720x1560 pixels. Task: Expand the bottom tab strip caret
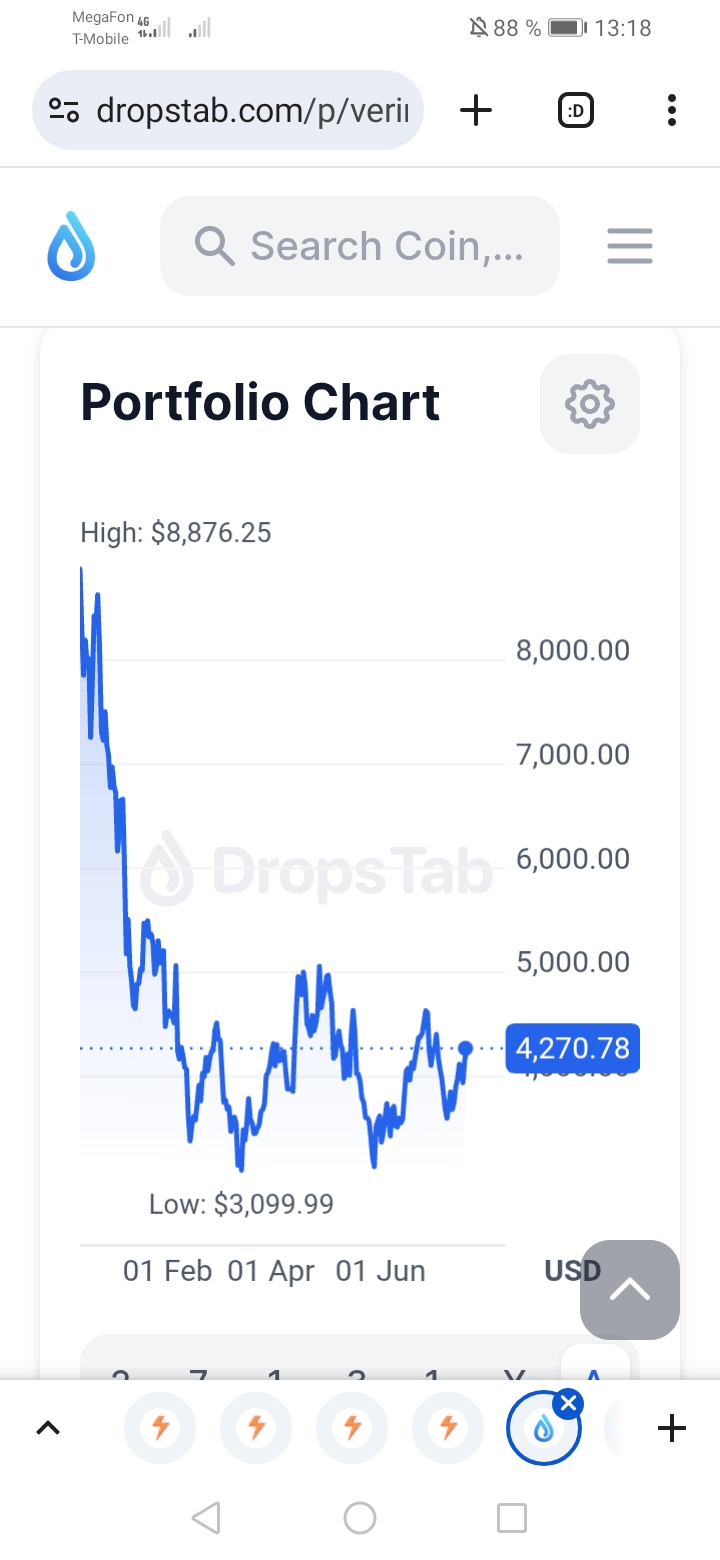pyautogui.click(x=48, y=1428)
